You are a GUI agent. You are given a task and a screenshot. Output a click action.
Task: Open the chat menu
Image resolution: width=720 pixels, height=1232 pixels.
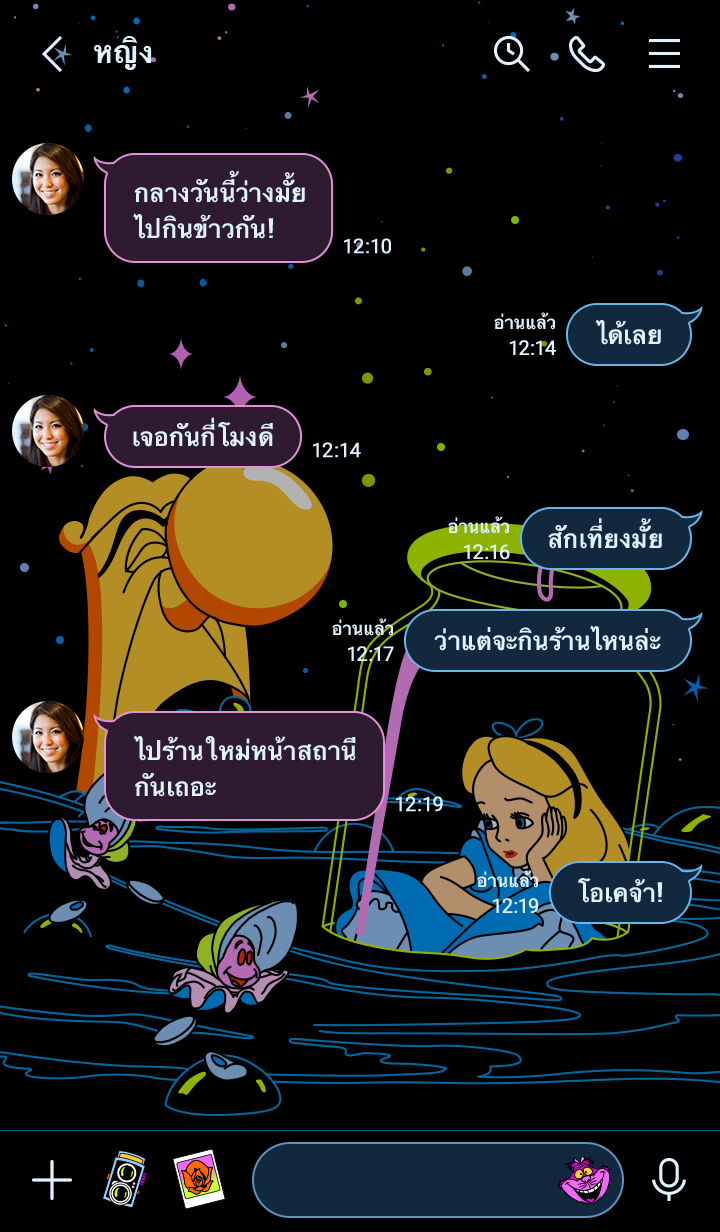pyautogui.click(x=664, y=54)
